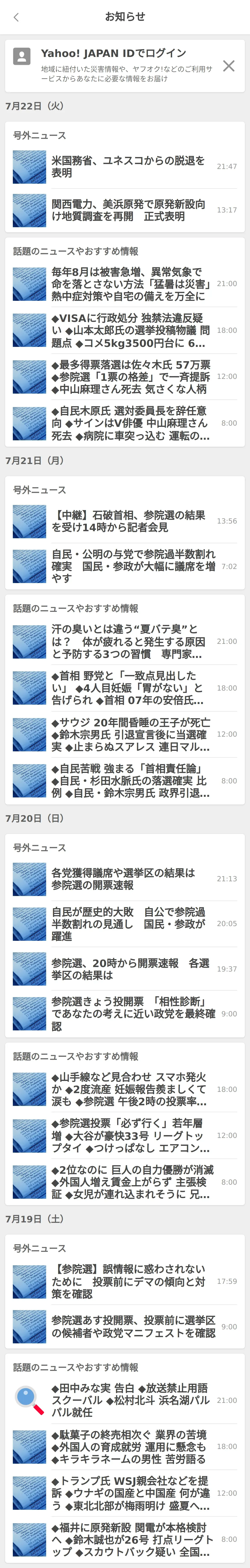
Task: Open 福井に原発新設 関電が本格検討 digest
Action: click(x=128, y=1539)
